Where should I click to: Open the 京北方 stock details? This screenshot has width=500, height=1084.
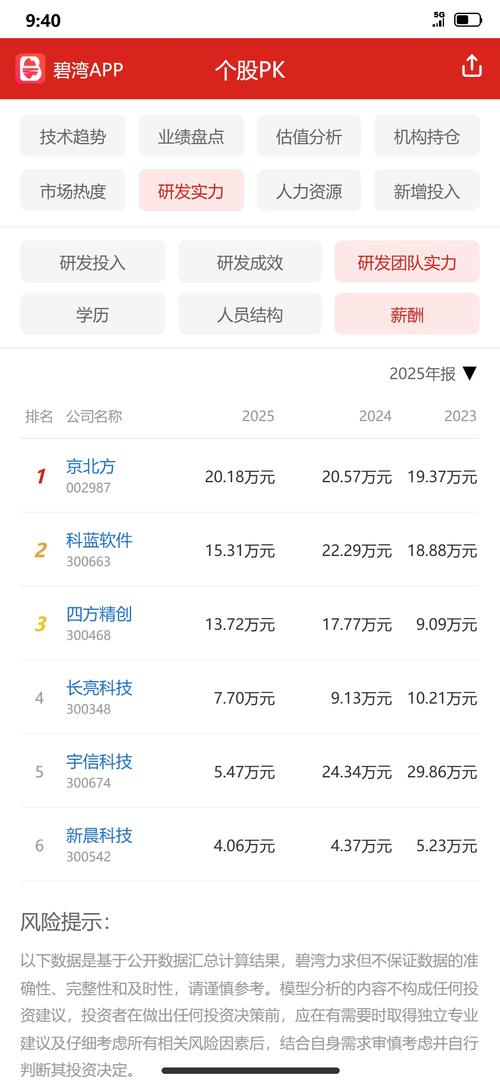pos(91,467)
